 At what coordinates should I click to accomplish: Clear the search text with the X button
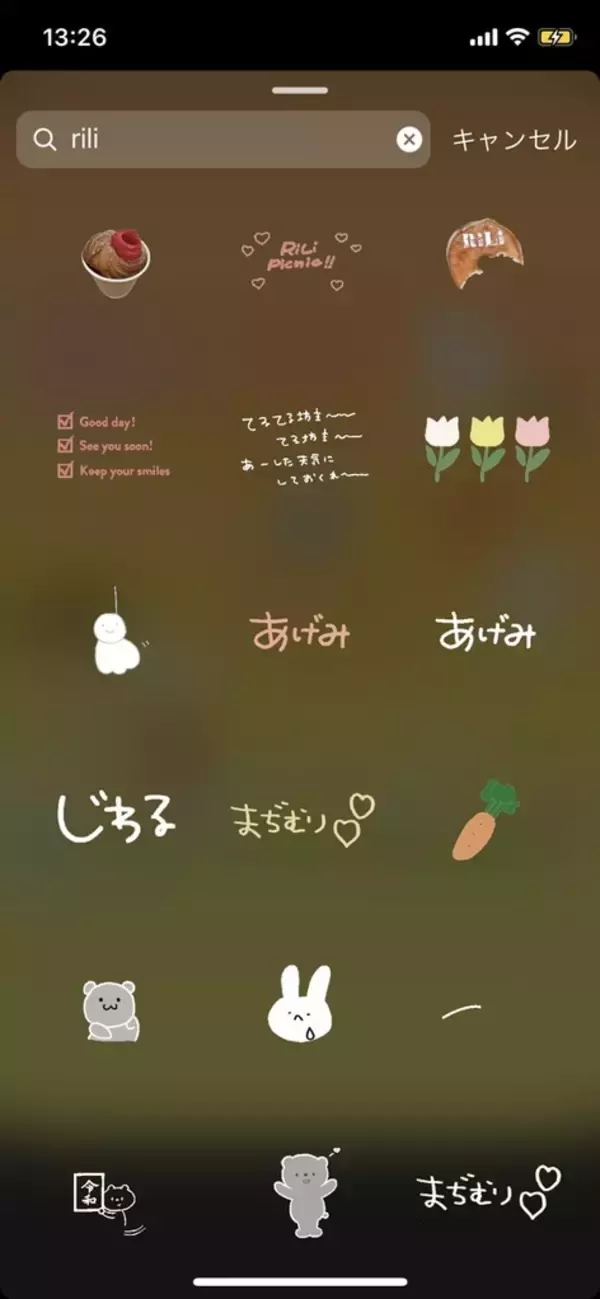click(x=408, y=139)
